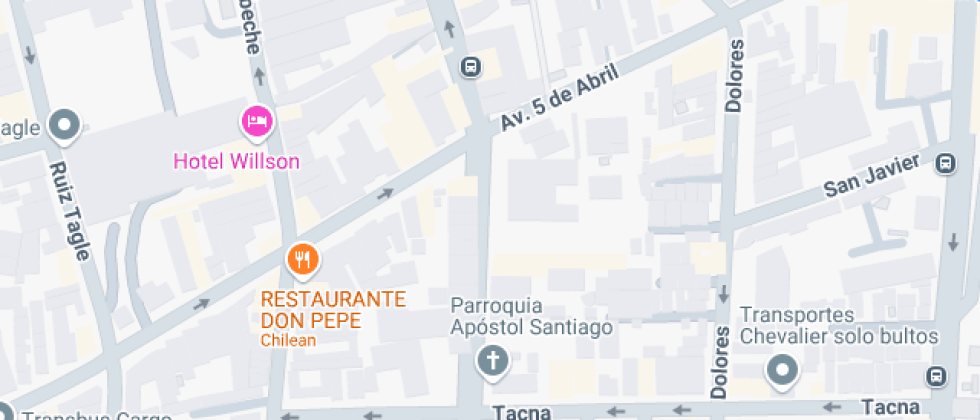This screenshot has height=420, width=980.
Task: Open the bus stop beside Tacna street
Action: coord(936,376)
